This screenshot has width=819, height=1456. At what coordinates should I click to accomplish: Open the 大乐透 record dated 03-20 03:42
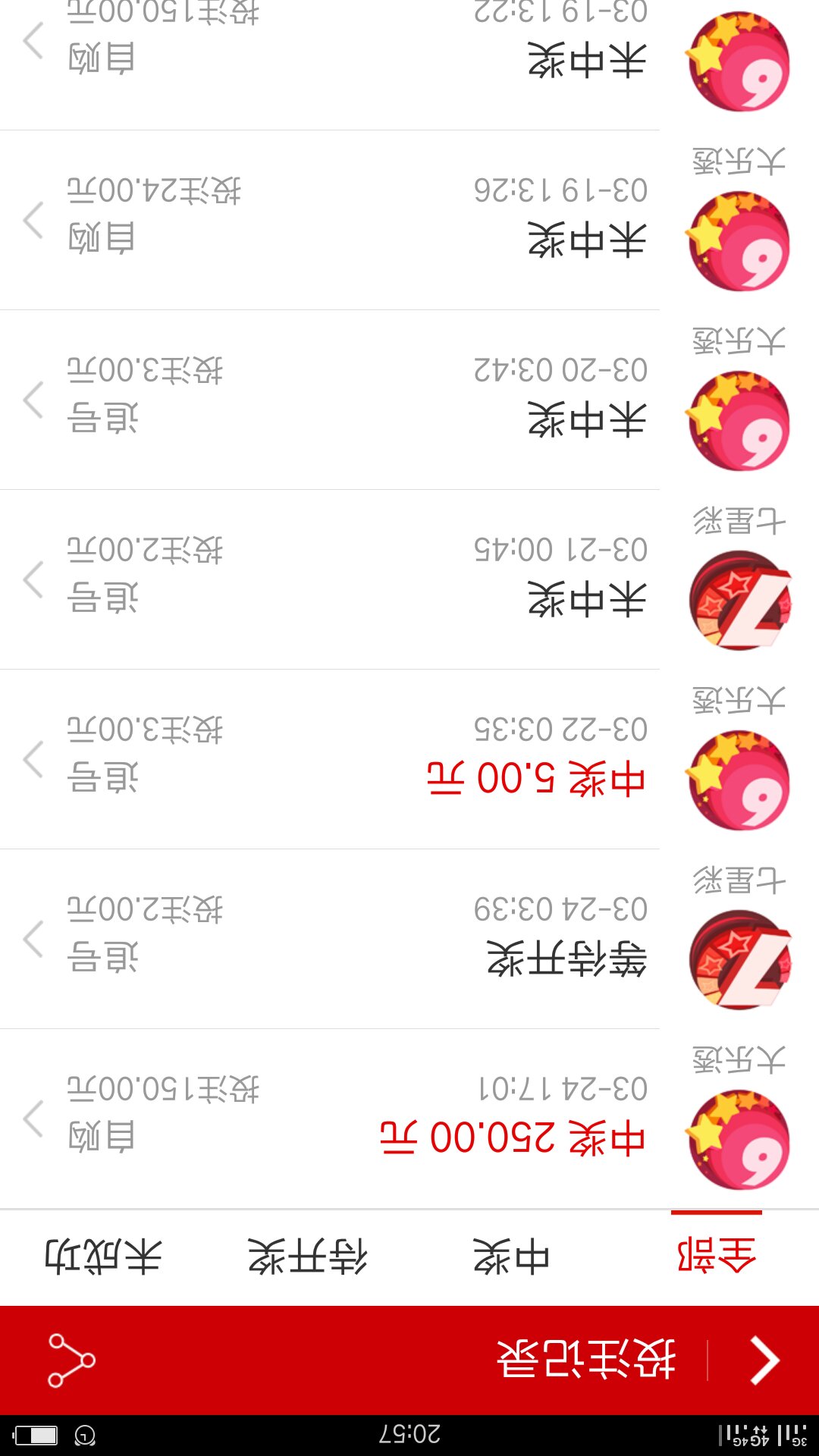(x=409, y=400)
